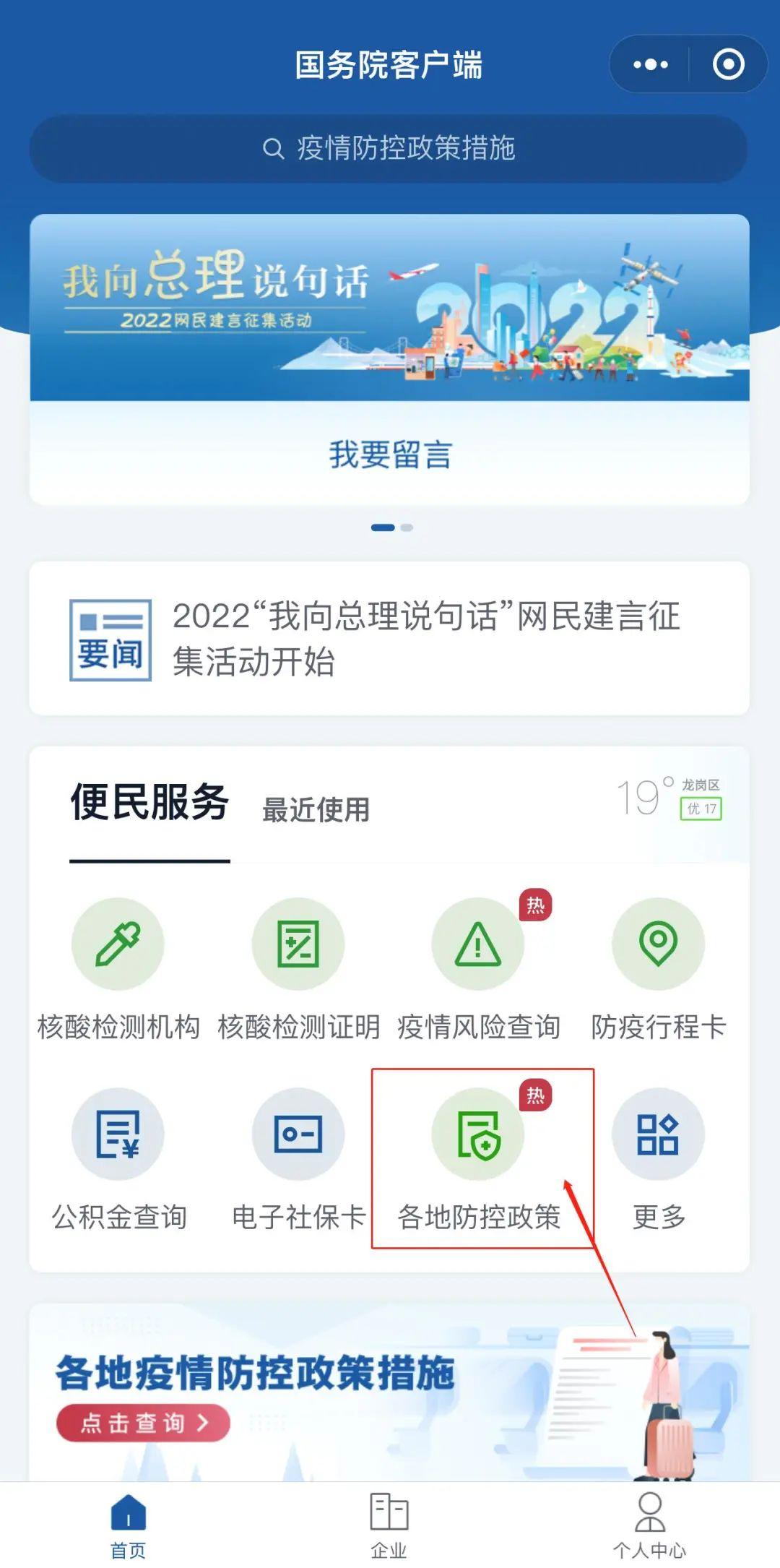Tap 点击查询 on the policy banner
The image size is (780, 1568).
click(x=143, y=1423)
